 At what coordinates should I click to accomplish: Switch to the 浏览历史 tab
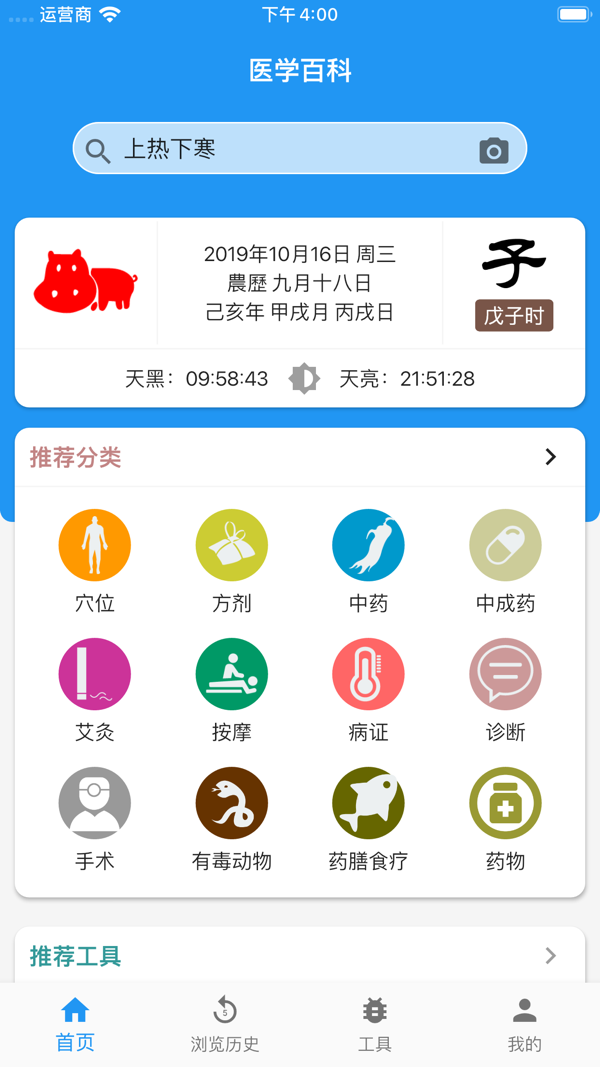coord(225,1025)
